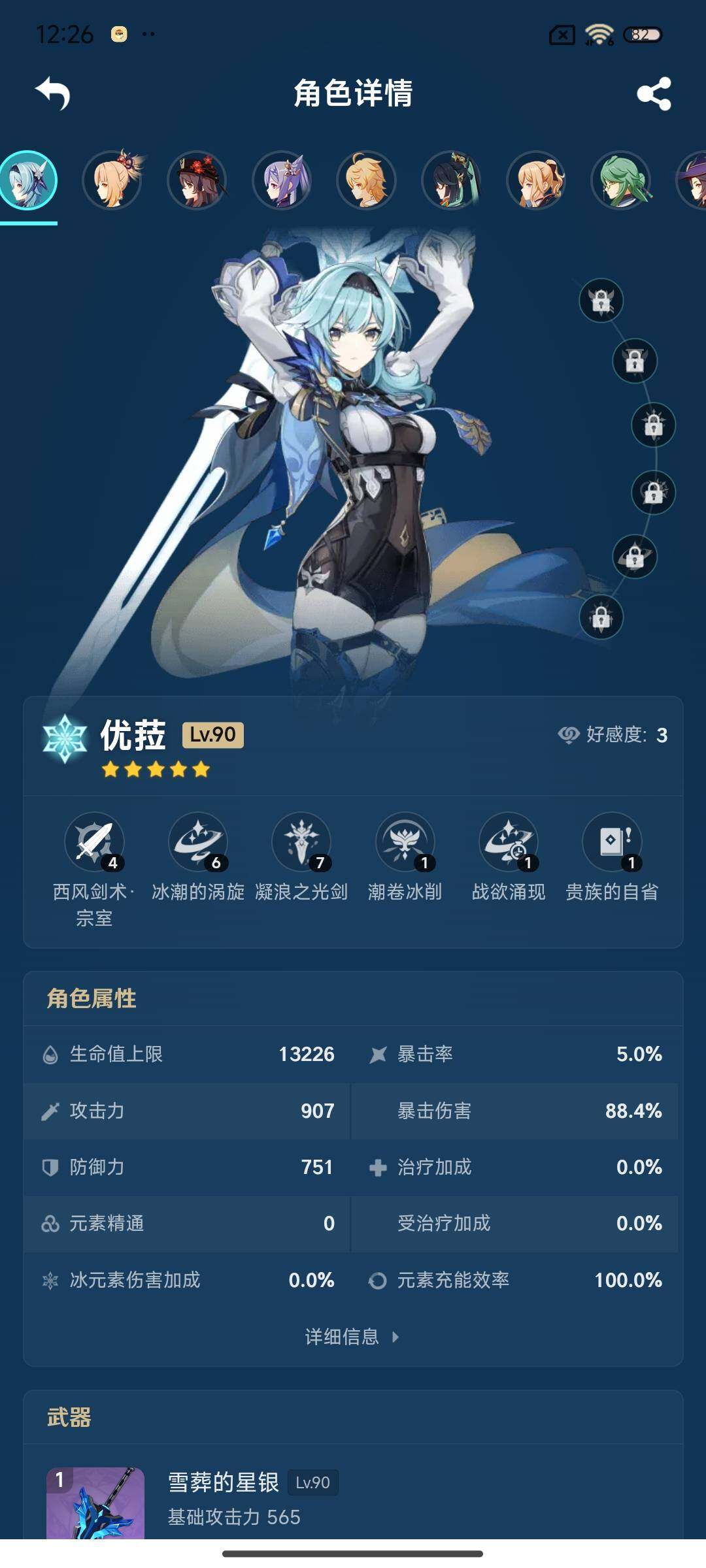The image size is (706, 1568).
Task: Open the 凝浪之光剑 burst talent
Action: pyautogui.click(x=301, y=843)
